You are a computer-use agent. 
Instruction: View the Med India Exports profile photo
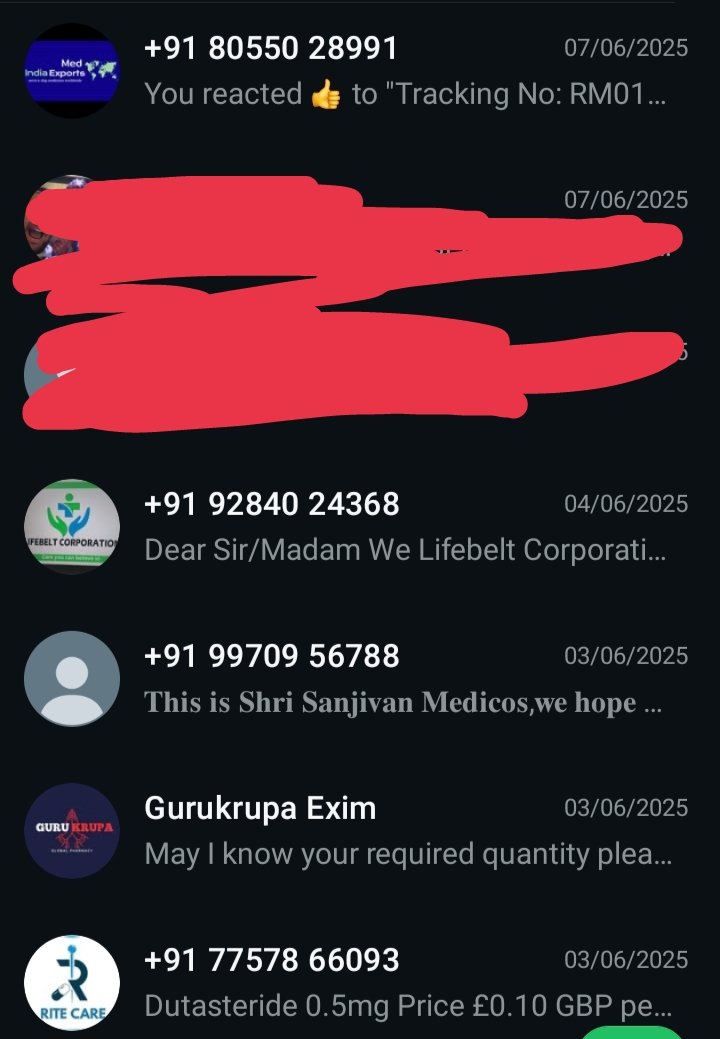[x=71, y=71]
